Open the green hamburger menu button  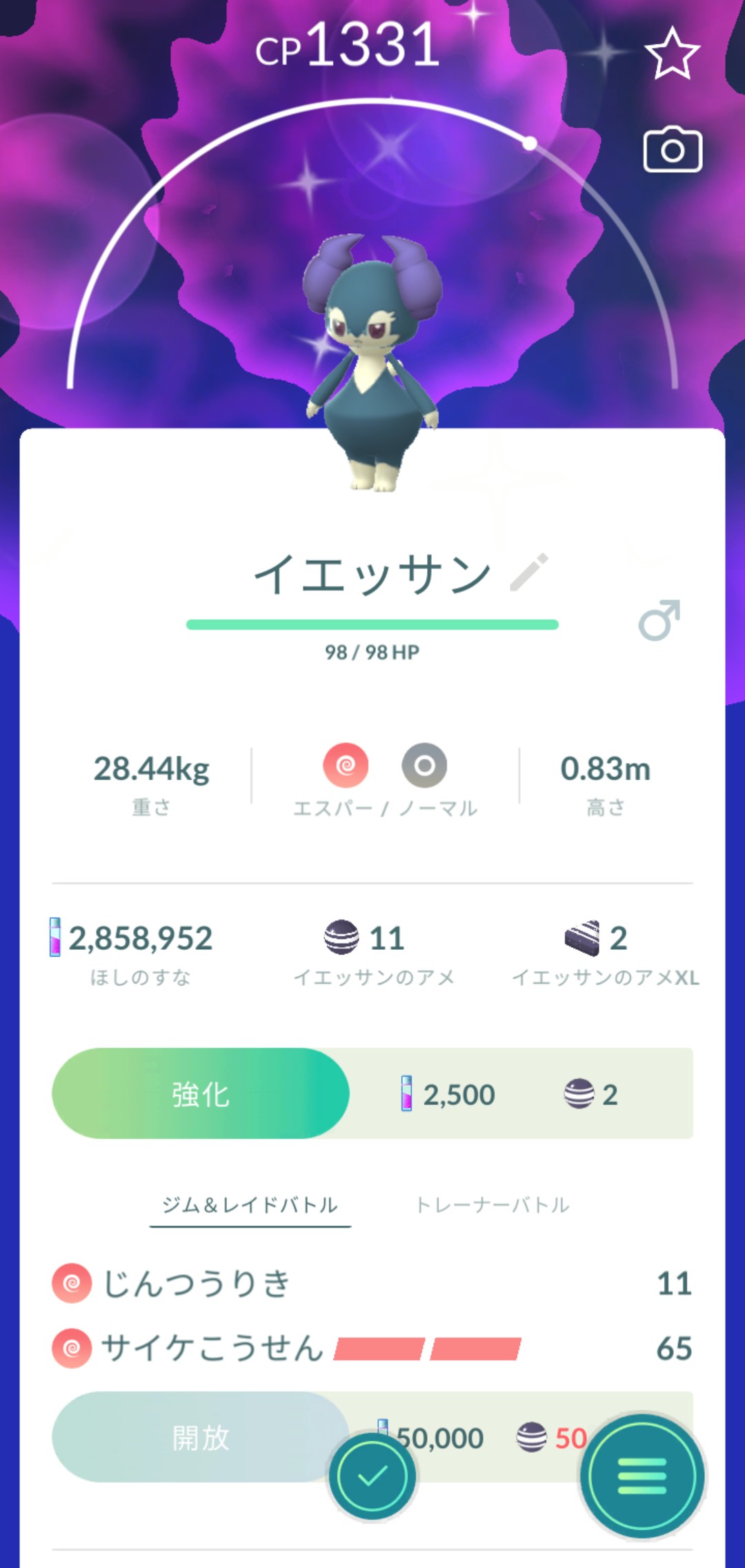(x=642, y=1476)
